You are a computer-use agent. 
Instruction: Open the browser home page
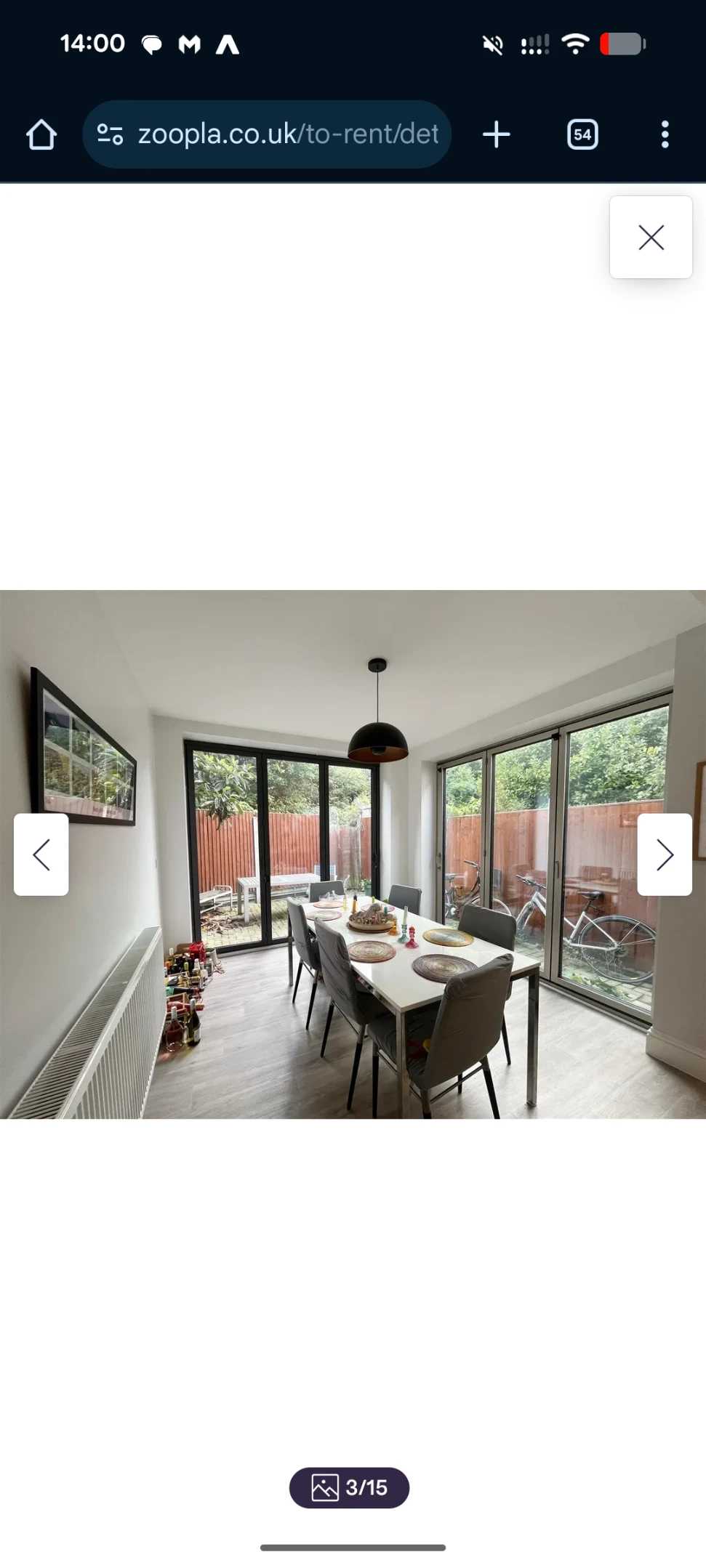(x=41, y=134)
